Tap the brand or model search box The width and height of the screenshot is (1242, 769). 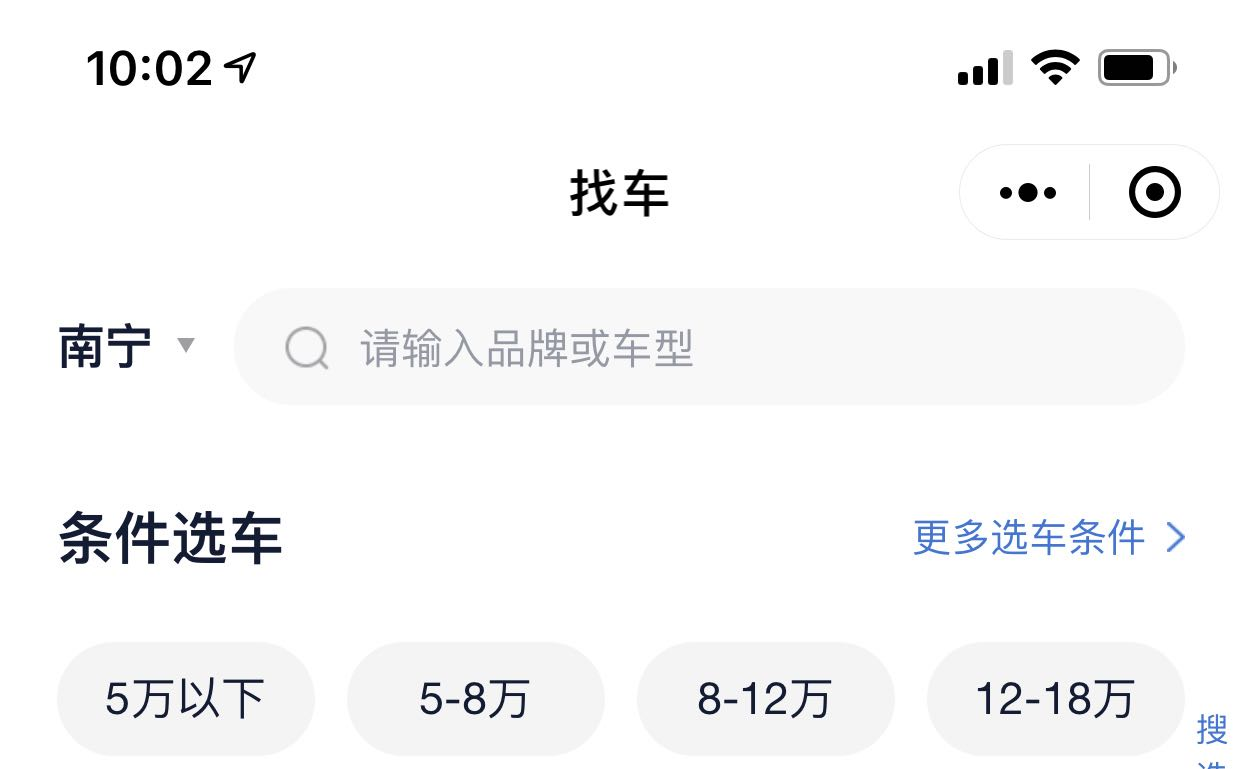[x=708, y=348]
